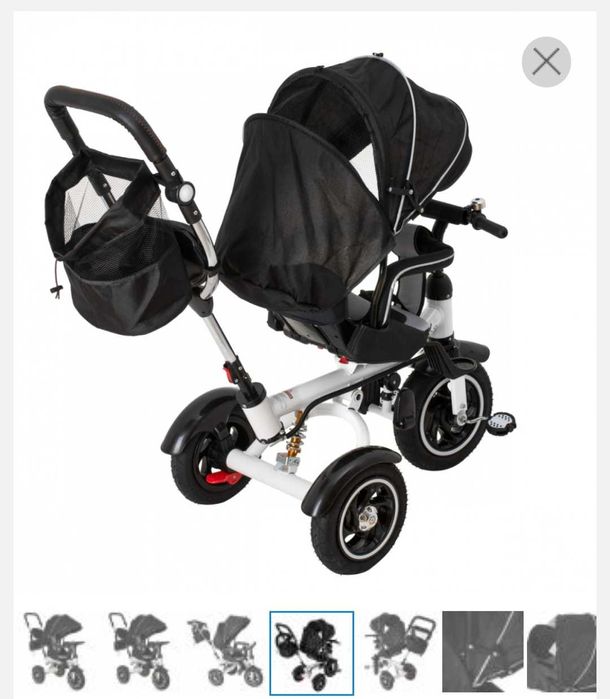The width and height of the screenshot is (610, 699).
Task: Select the sixth close-up detail thumbnail
Action: tap(482, 651)
